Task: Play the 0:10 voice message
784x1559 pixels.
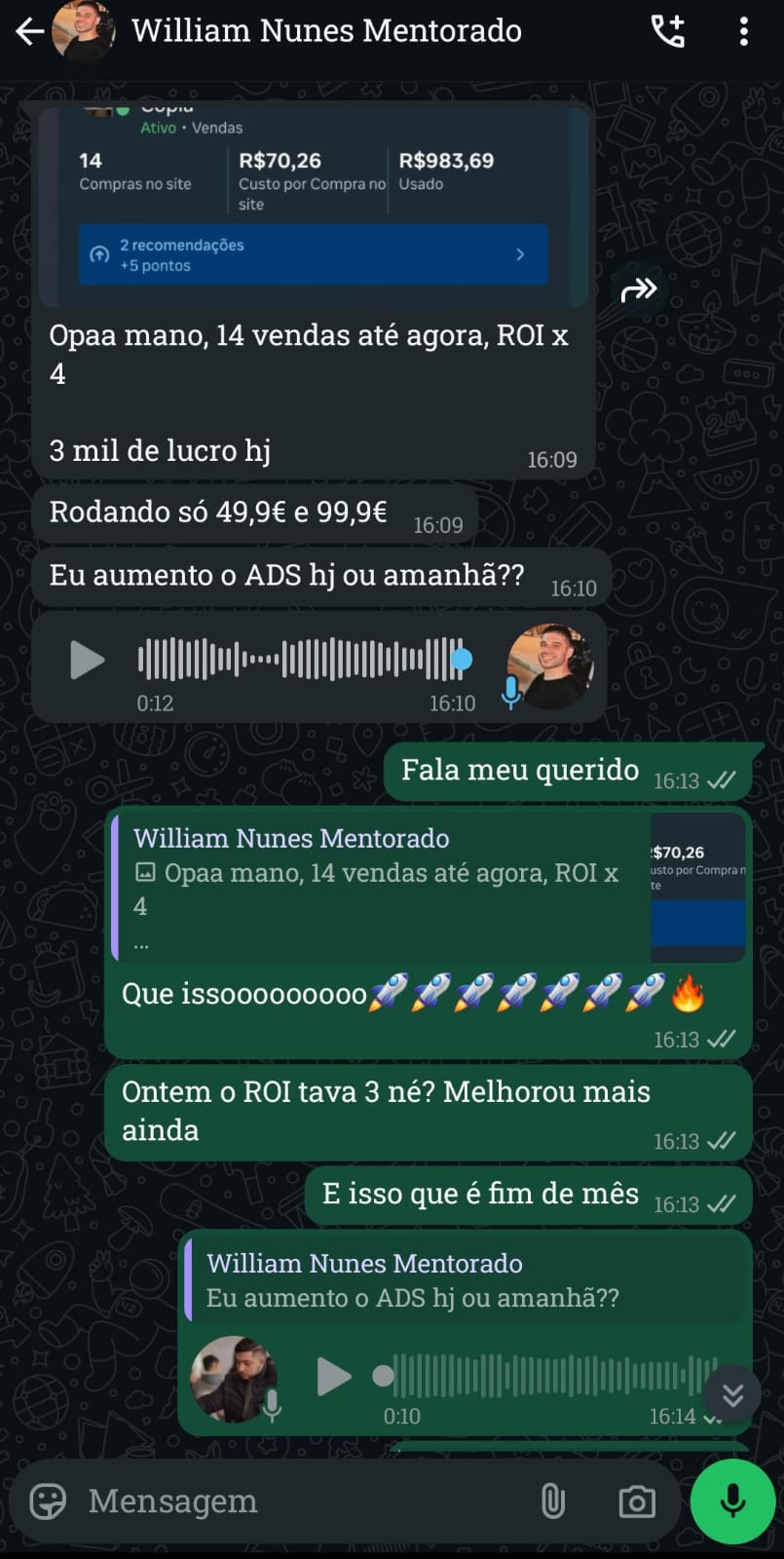Action: coord(333,1376)
